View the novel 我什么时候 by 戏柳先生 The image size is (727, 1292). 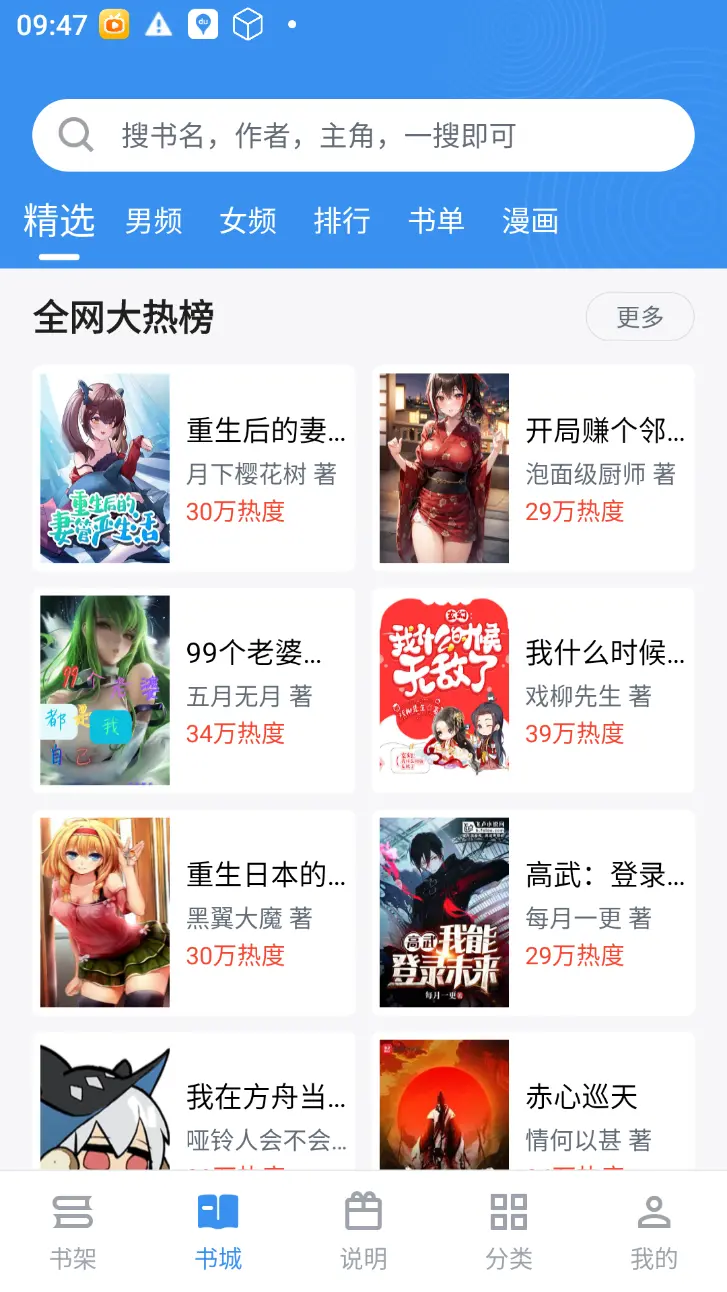[533, 690]
